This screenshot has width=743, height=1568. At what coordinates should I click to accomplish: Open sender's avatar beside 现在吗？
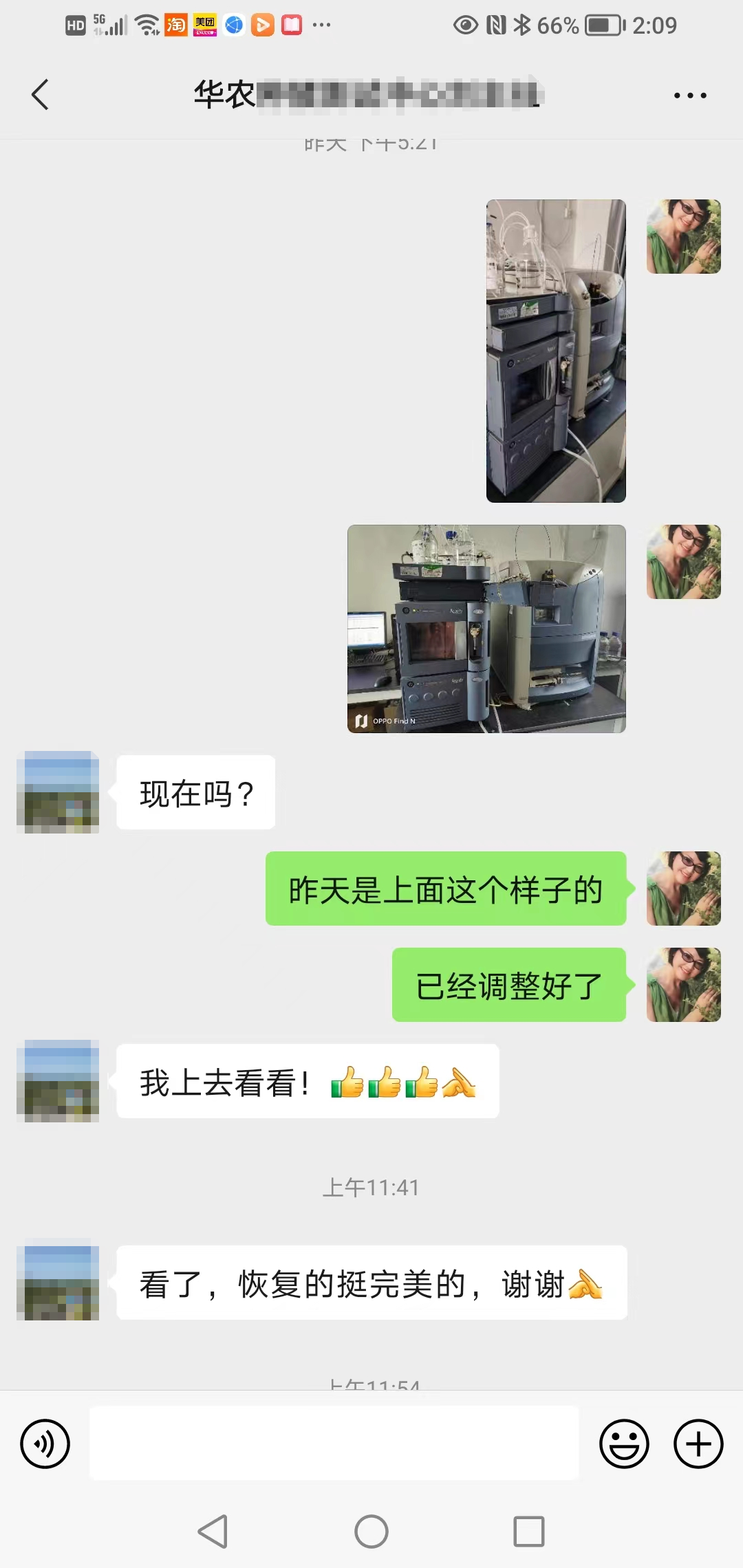[58, 792]
